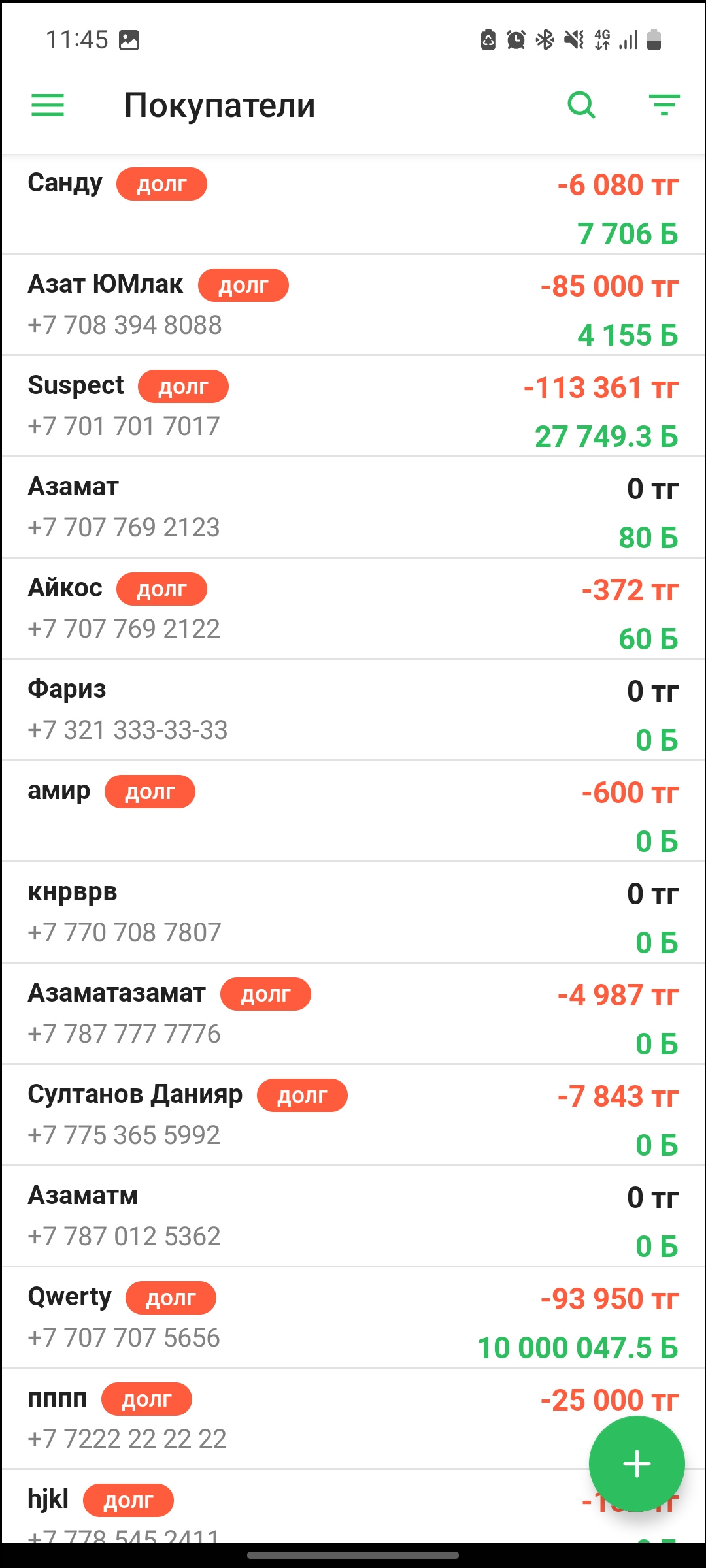Screen dimensions: 706x1568
Task: Open customer амир
Action: (353, 812)
